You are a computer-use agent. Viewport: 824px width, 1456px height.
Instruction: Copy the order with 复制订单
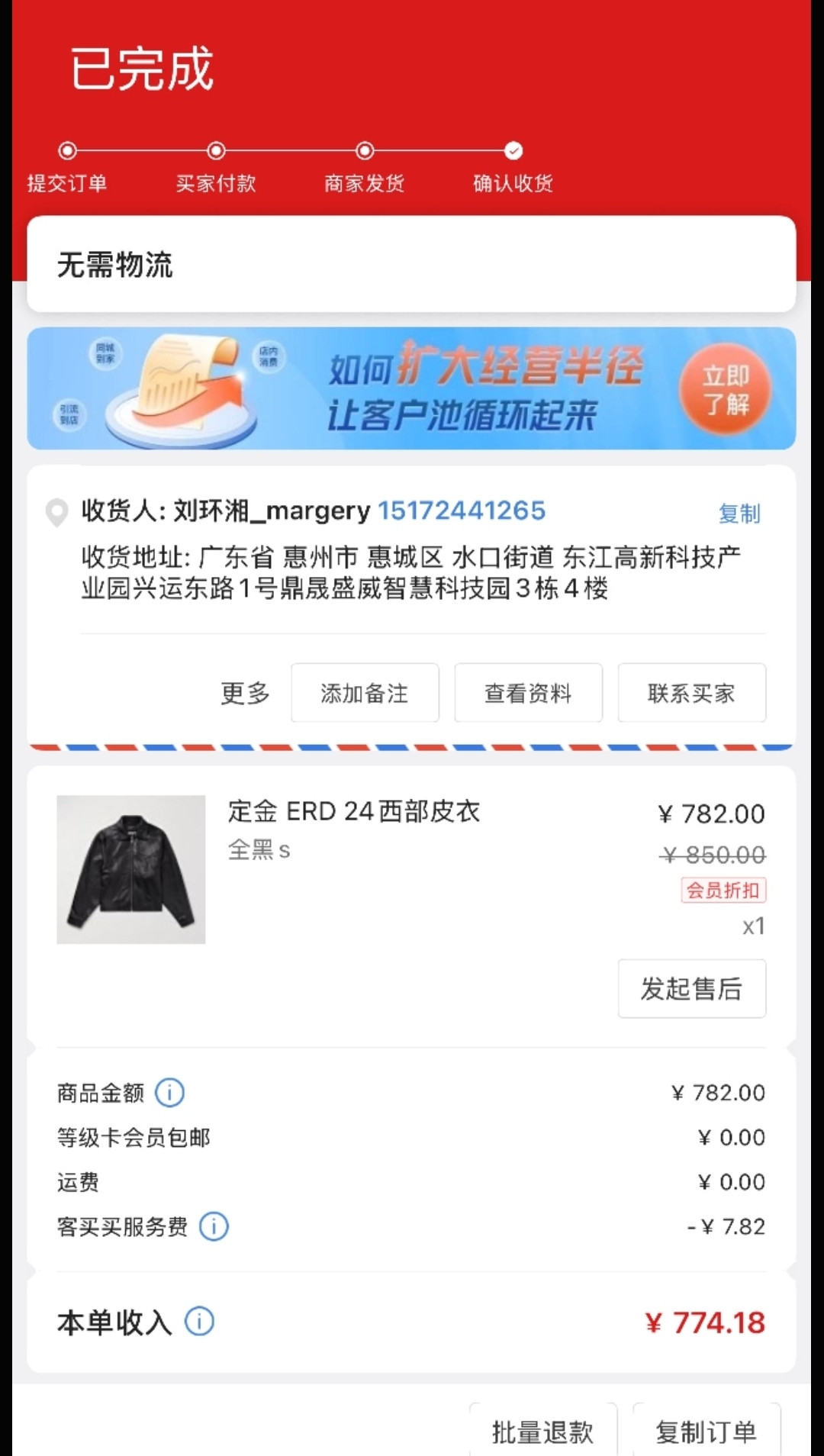[706, 1432]
